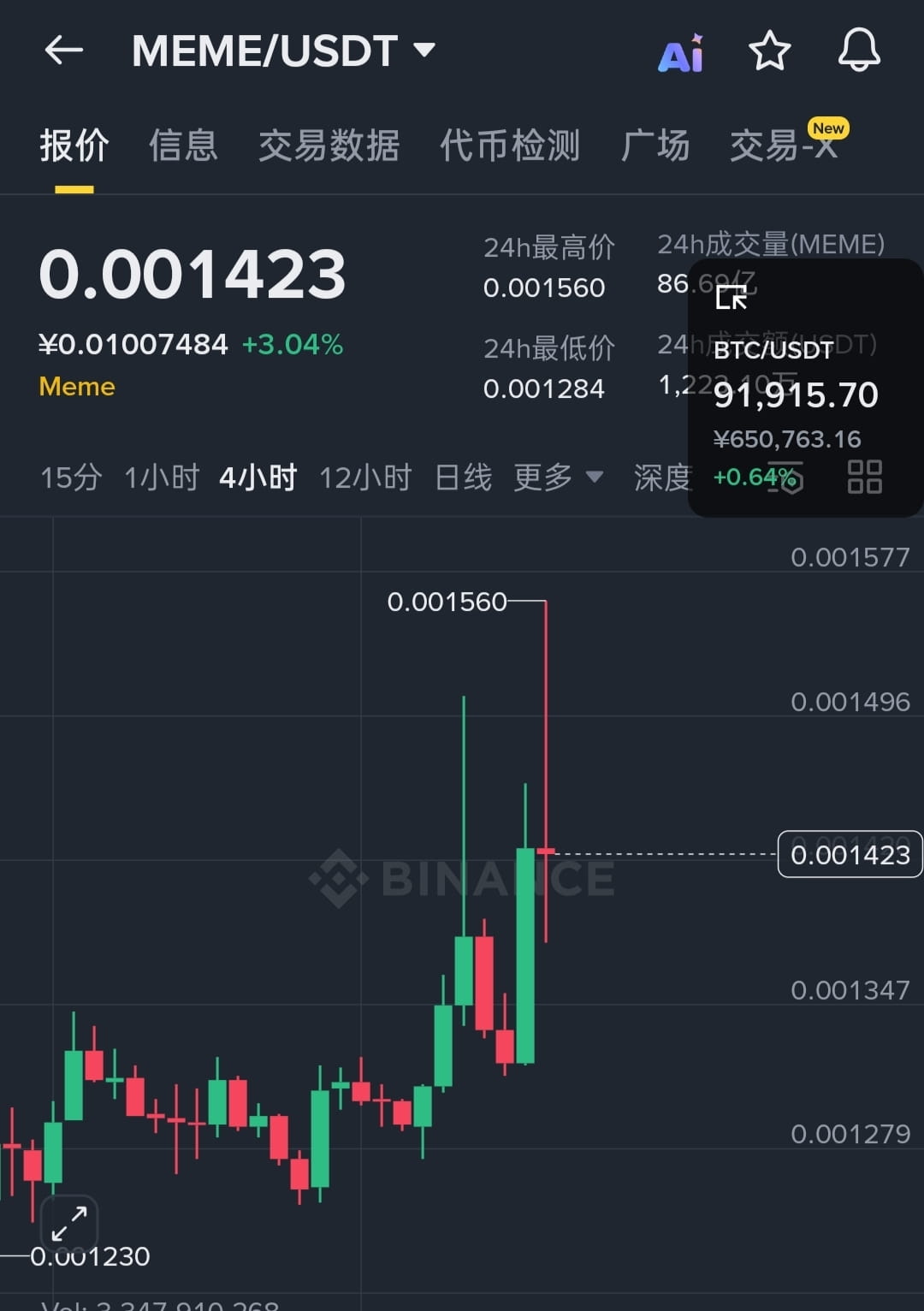
Task: Open the chart grid layout icon
Action: 864,477
